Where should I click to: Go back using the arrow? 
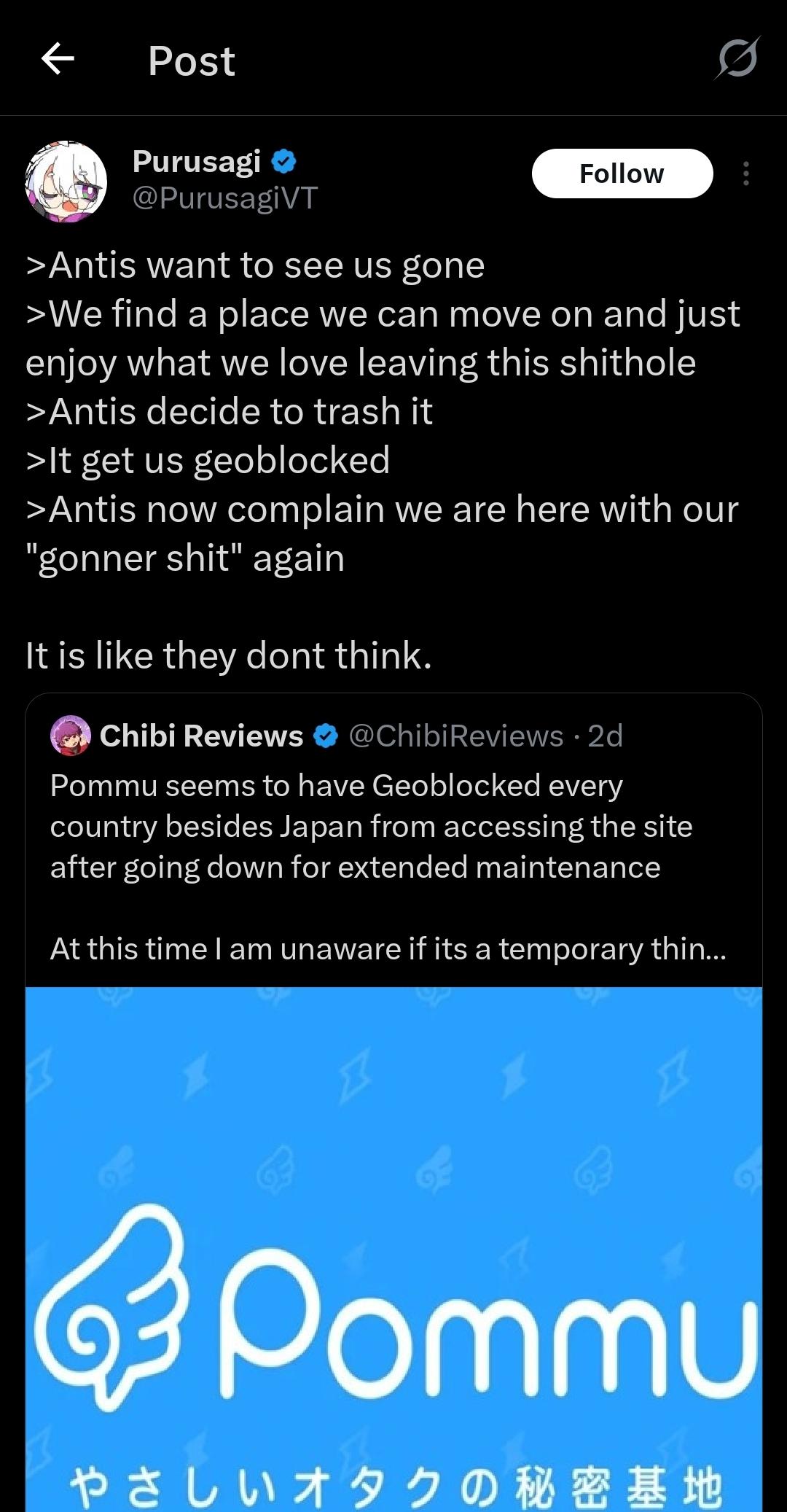coord(58,59)
